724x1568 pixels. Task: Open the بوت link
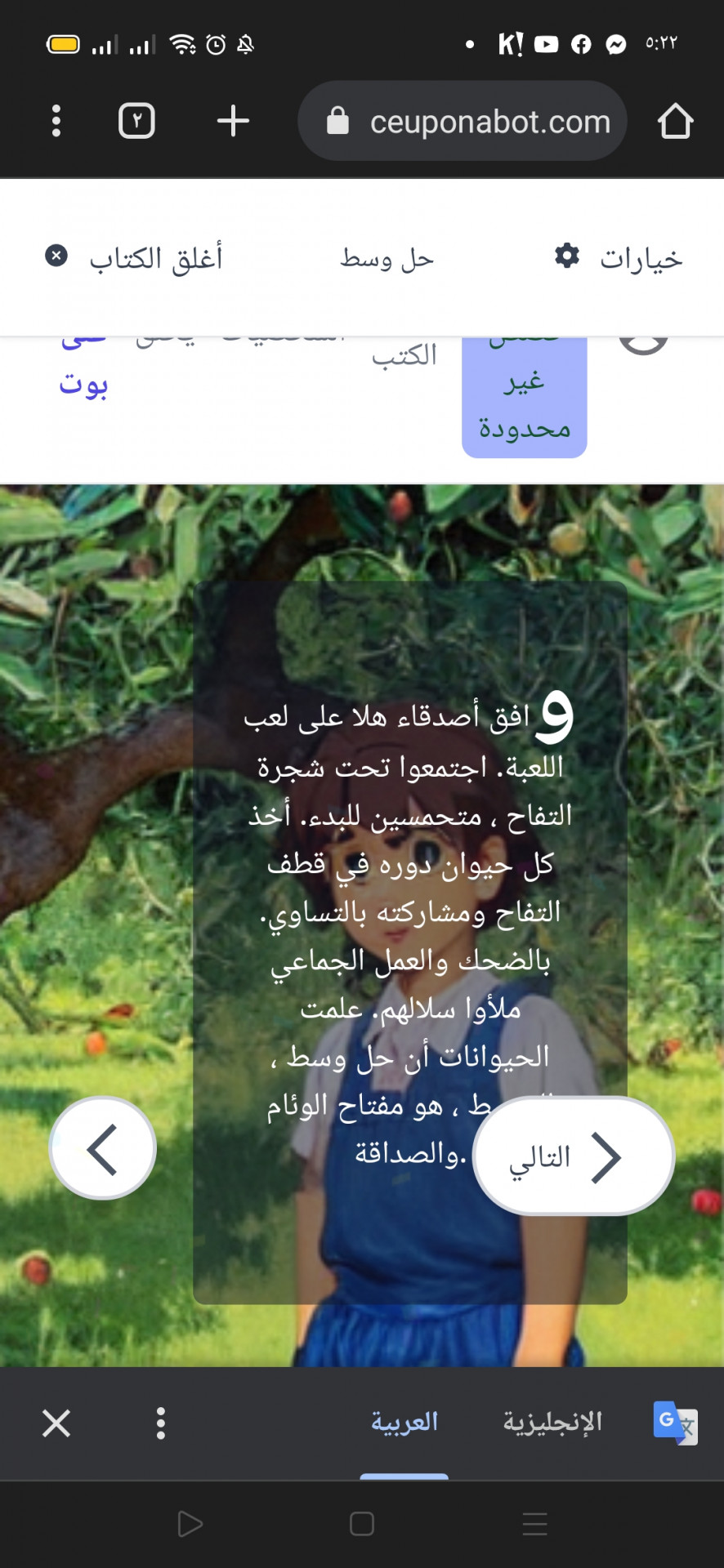pyautogui.click(x=83, y=384)
